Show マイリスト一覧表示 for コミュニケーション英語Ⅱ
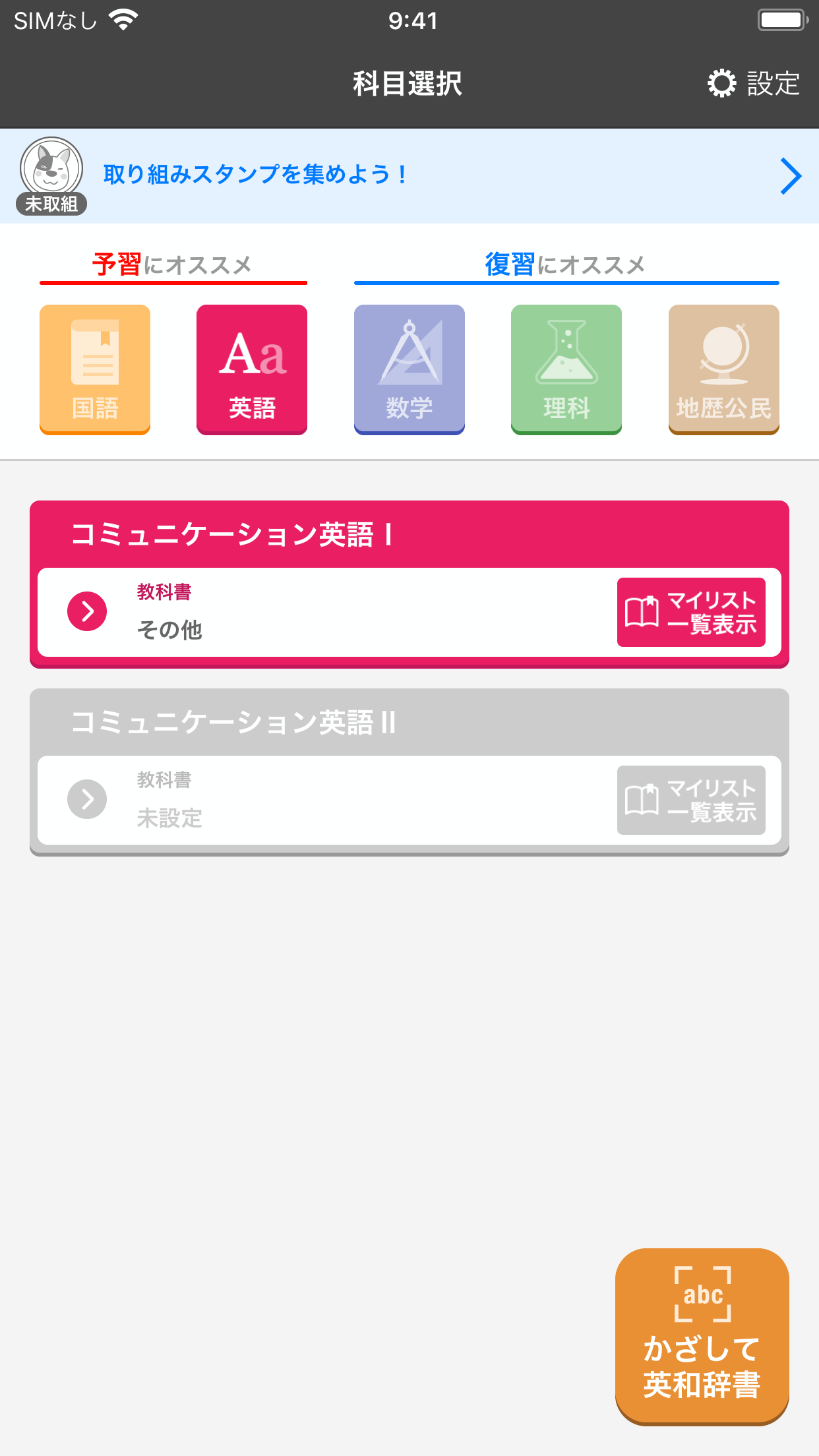This screenshot has width=819, height=1456. click(x=690, y=800)
